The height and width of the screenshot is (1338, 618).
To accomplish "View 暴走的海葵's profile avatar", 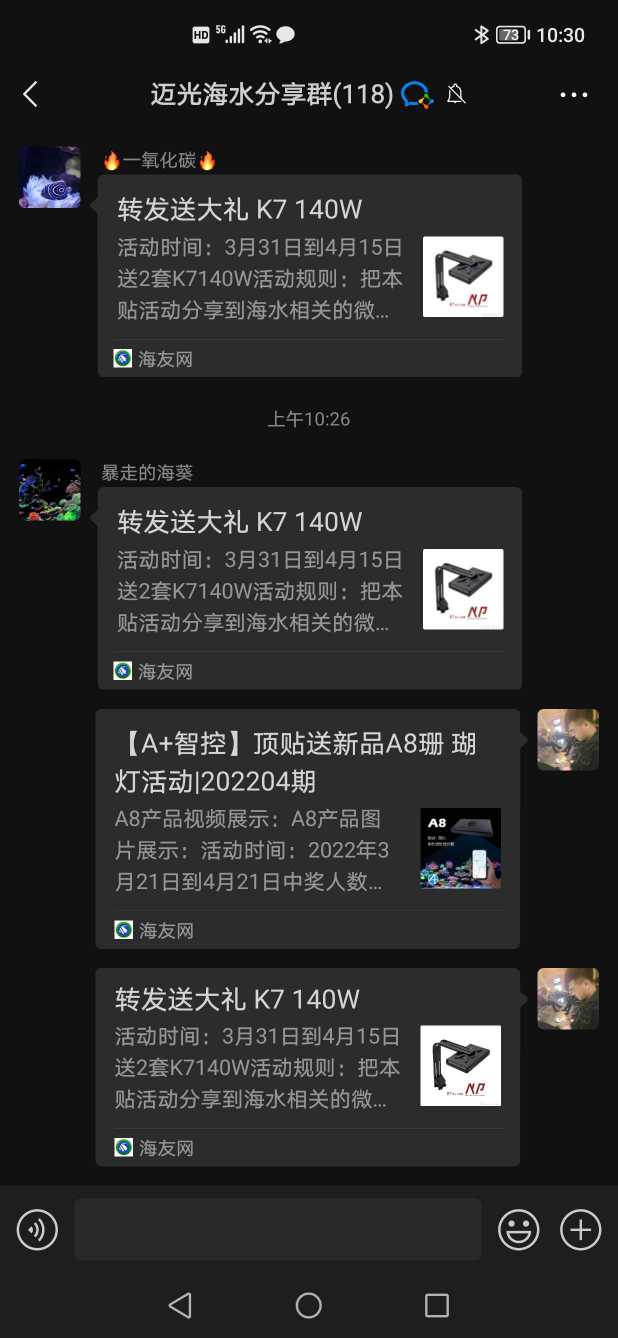I will tap(50, 490).
